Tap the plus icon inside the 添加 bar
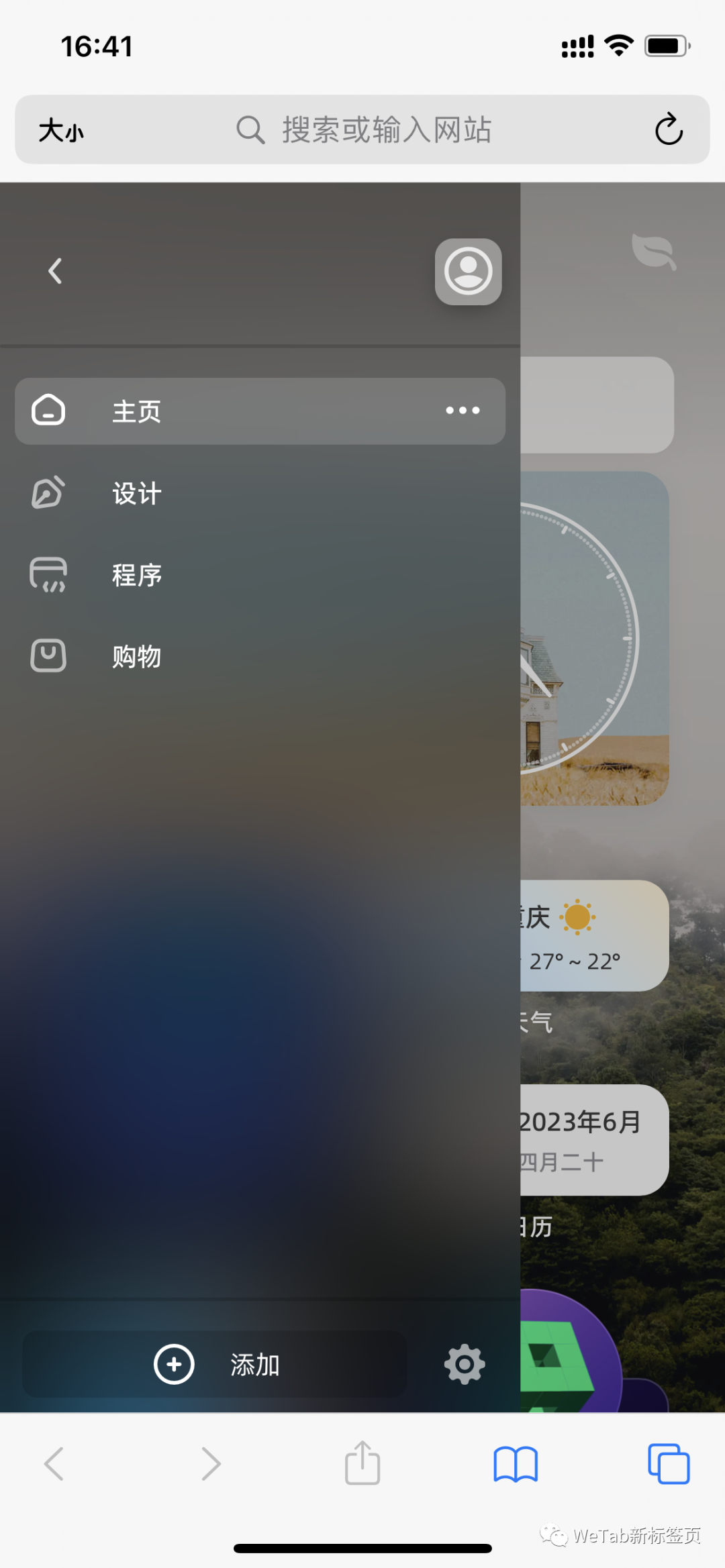This screenshot has height=1568, width=725. [x=174, y=1364]
